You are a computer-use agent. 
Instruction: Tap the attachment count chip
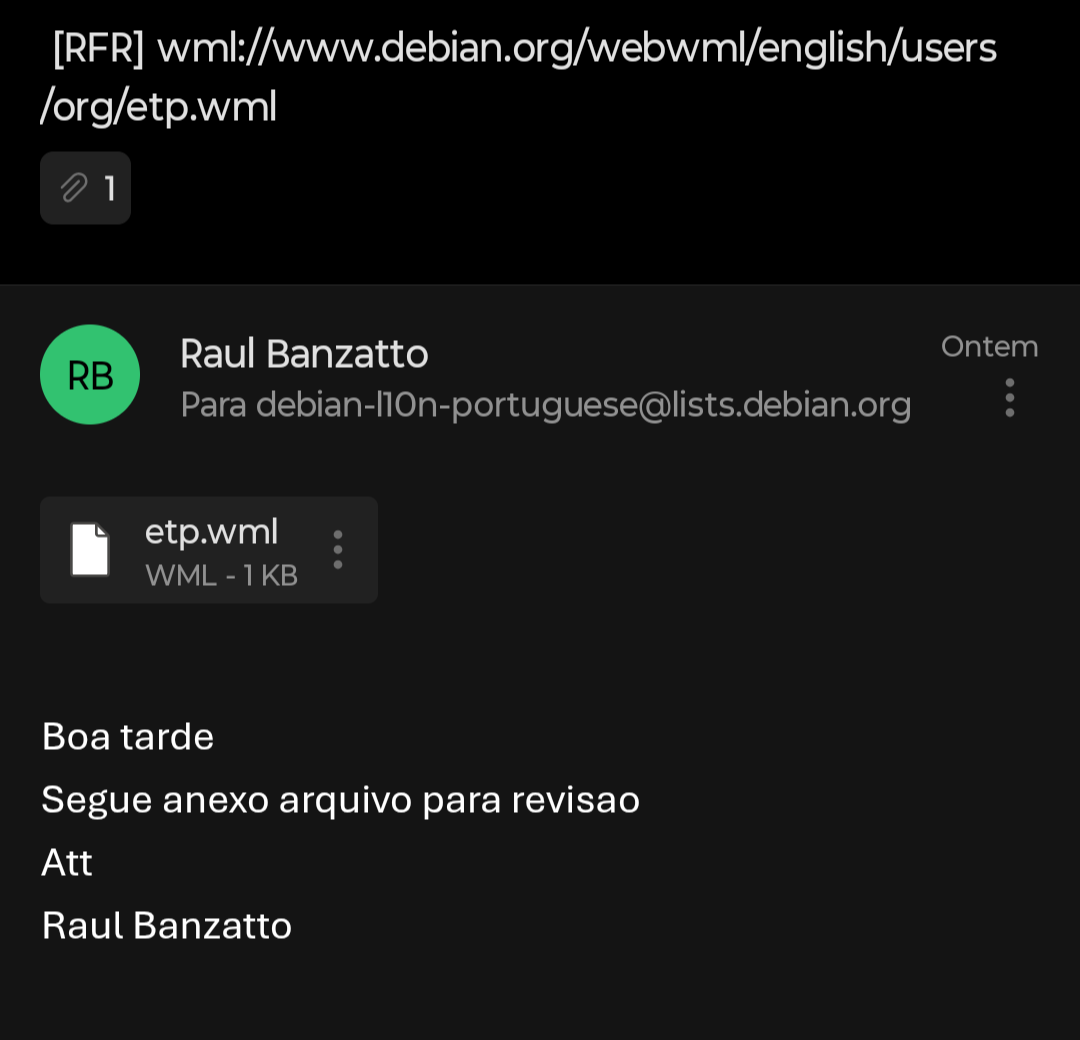pos(85,188)
